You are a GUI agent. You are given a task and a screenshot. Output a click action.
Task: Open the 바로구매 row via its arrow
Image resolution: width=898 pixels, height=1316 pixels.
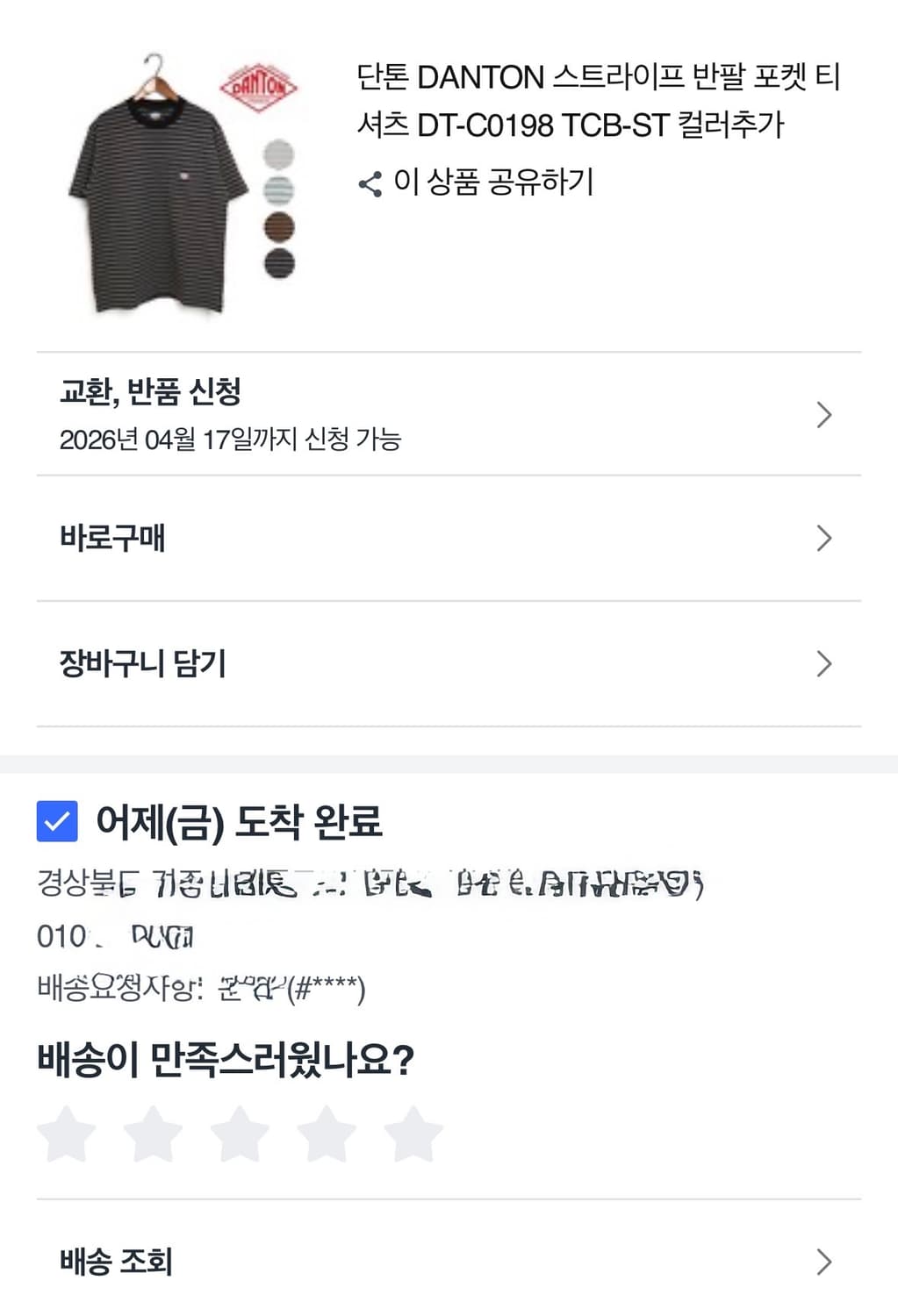(x=823, y=540)
